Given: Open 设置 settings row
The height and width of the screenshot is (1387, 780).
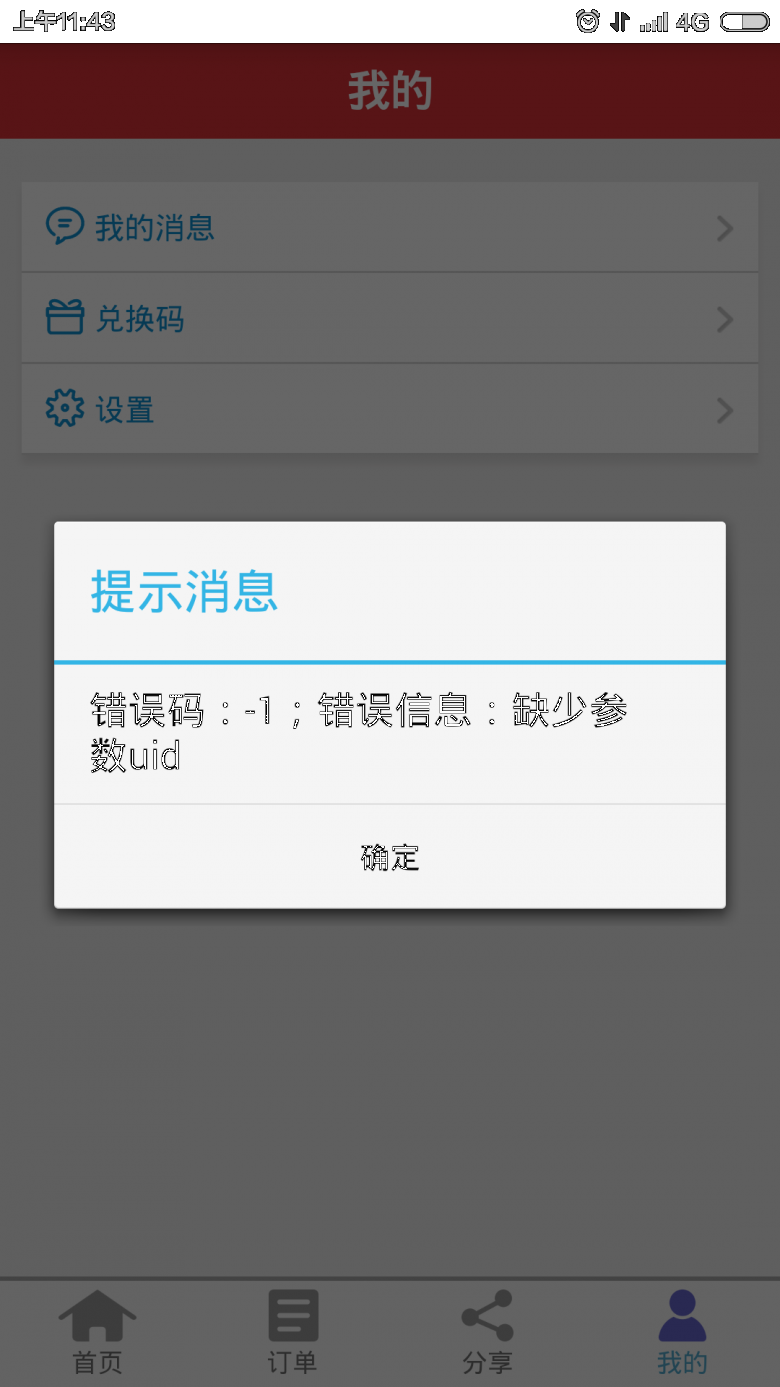Looking at the screenshot, I should coord(390,409).
